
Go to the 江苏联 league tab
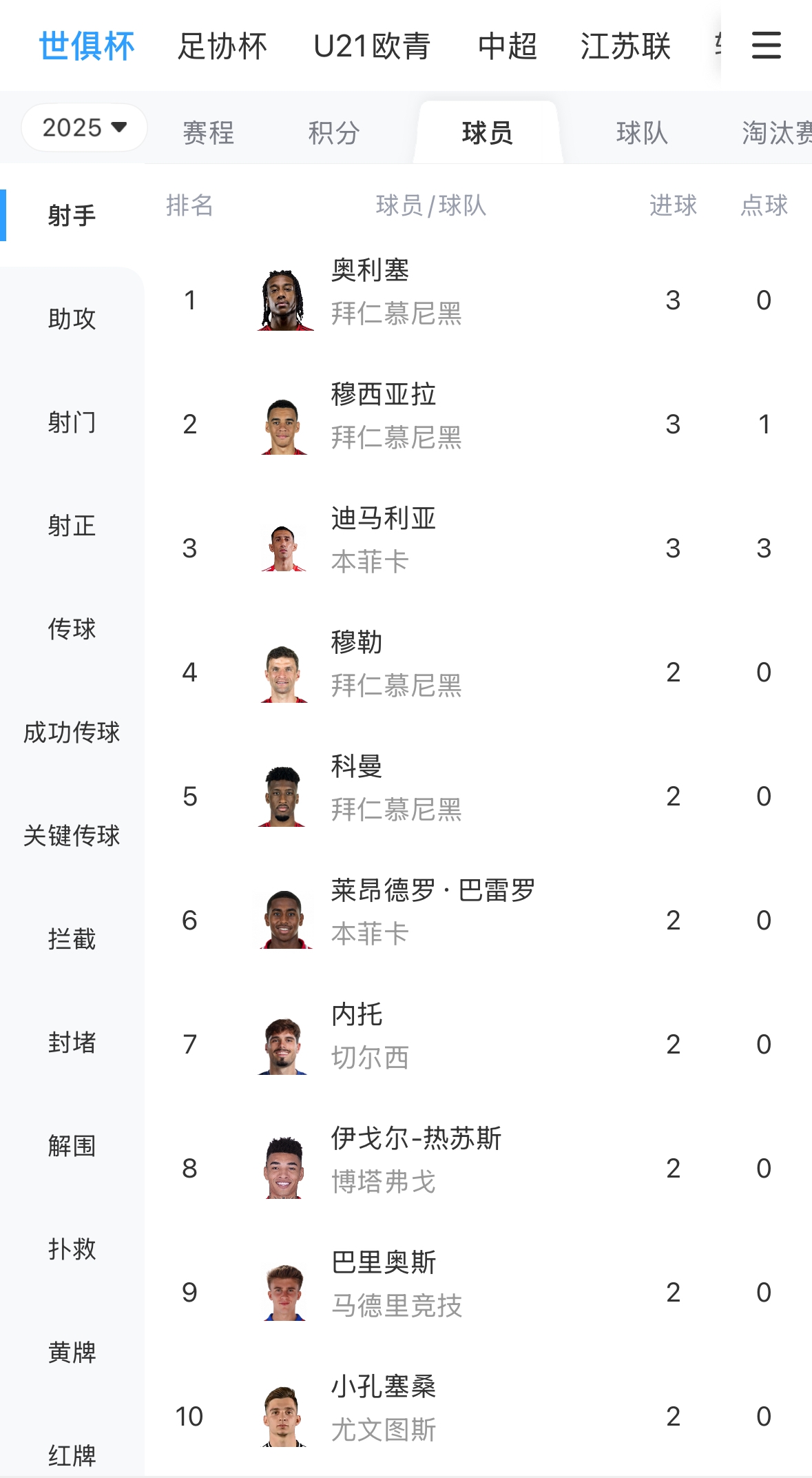625,47
